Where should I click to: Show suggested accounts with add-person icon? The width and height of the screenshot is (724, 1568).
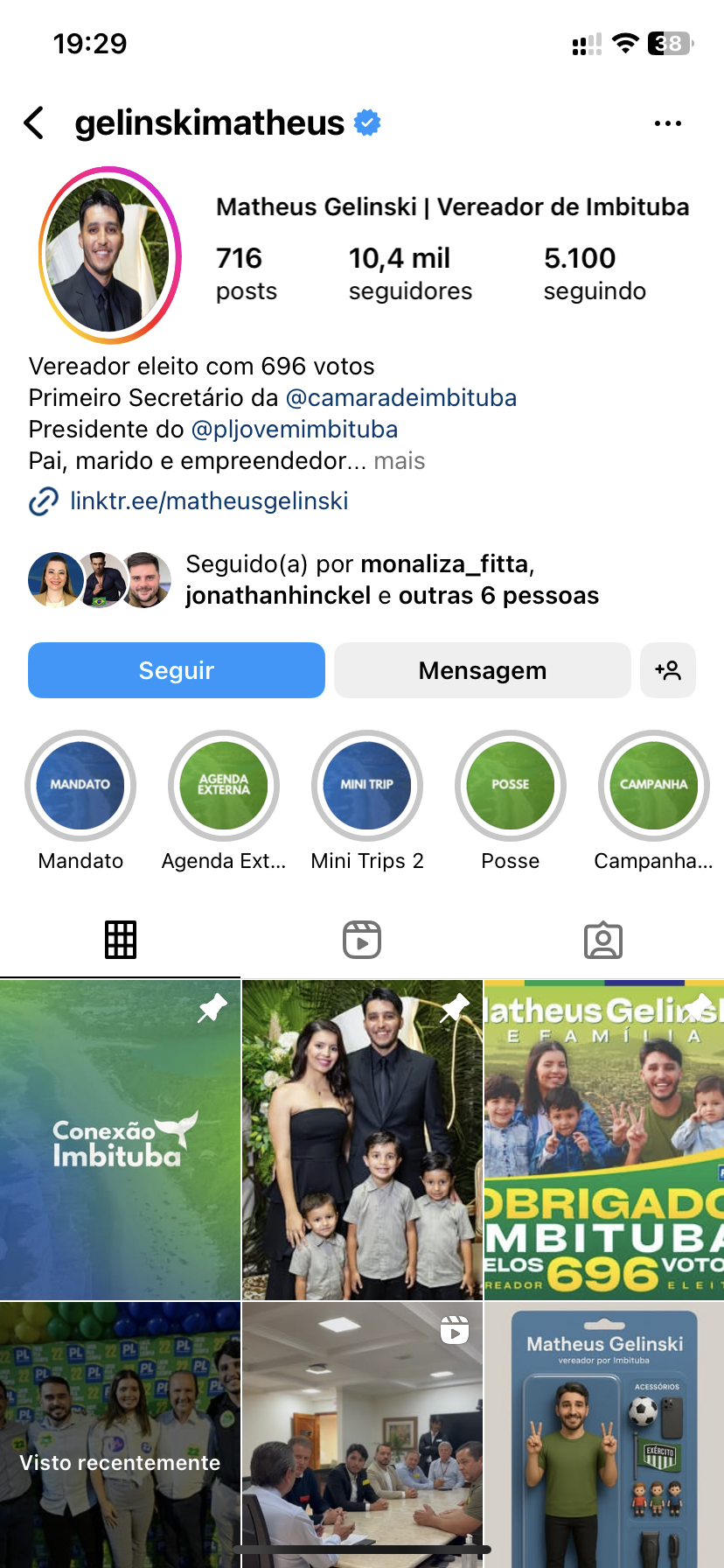coord(668,670)
